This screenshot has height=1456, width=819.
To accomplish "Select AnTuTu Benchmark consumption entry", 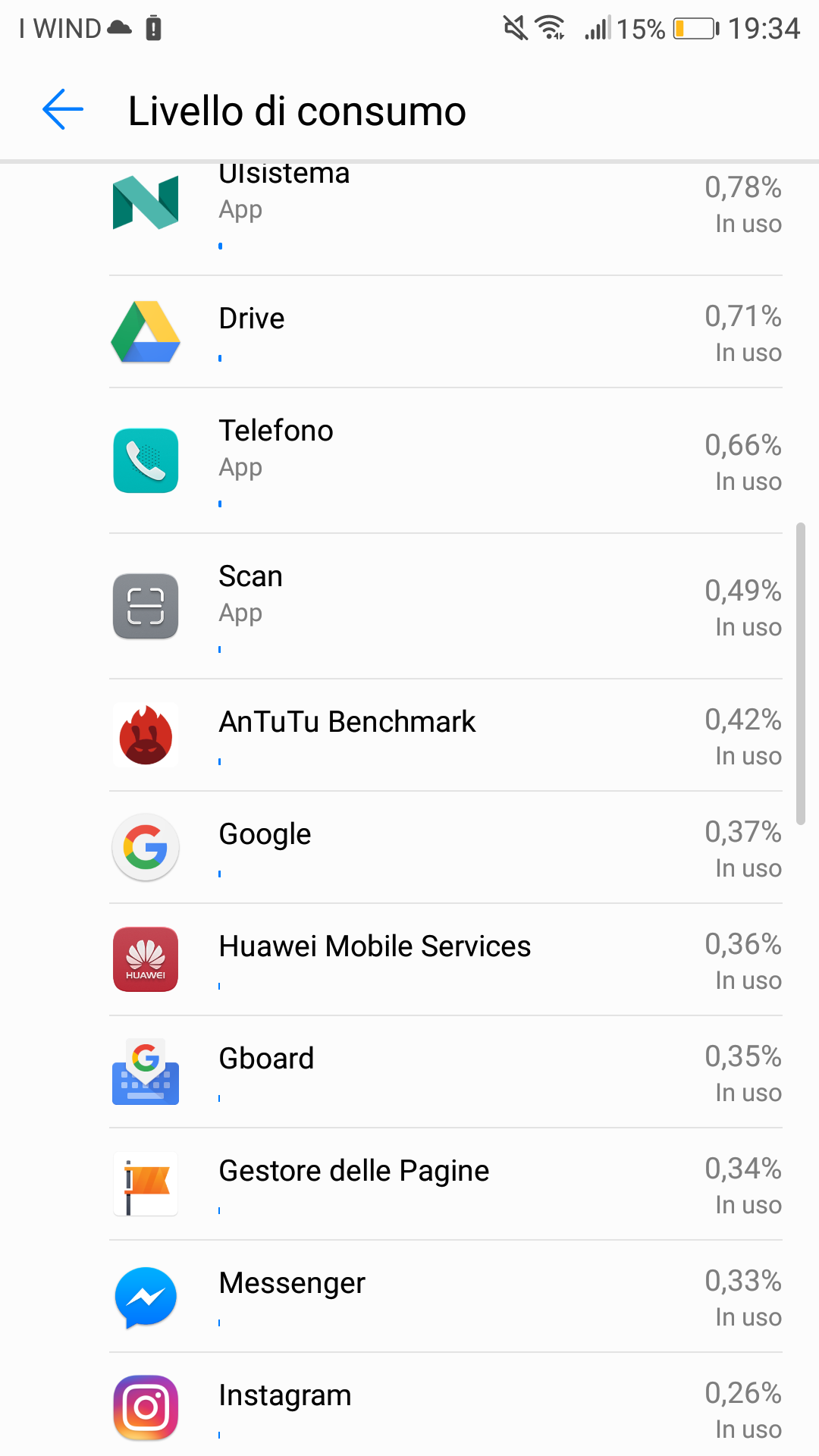I will 446,736.
